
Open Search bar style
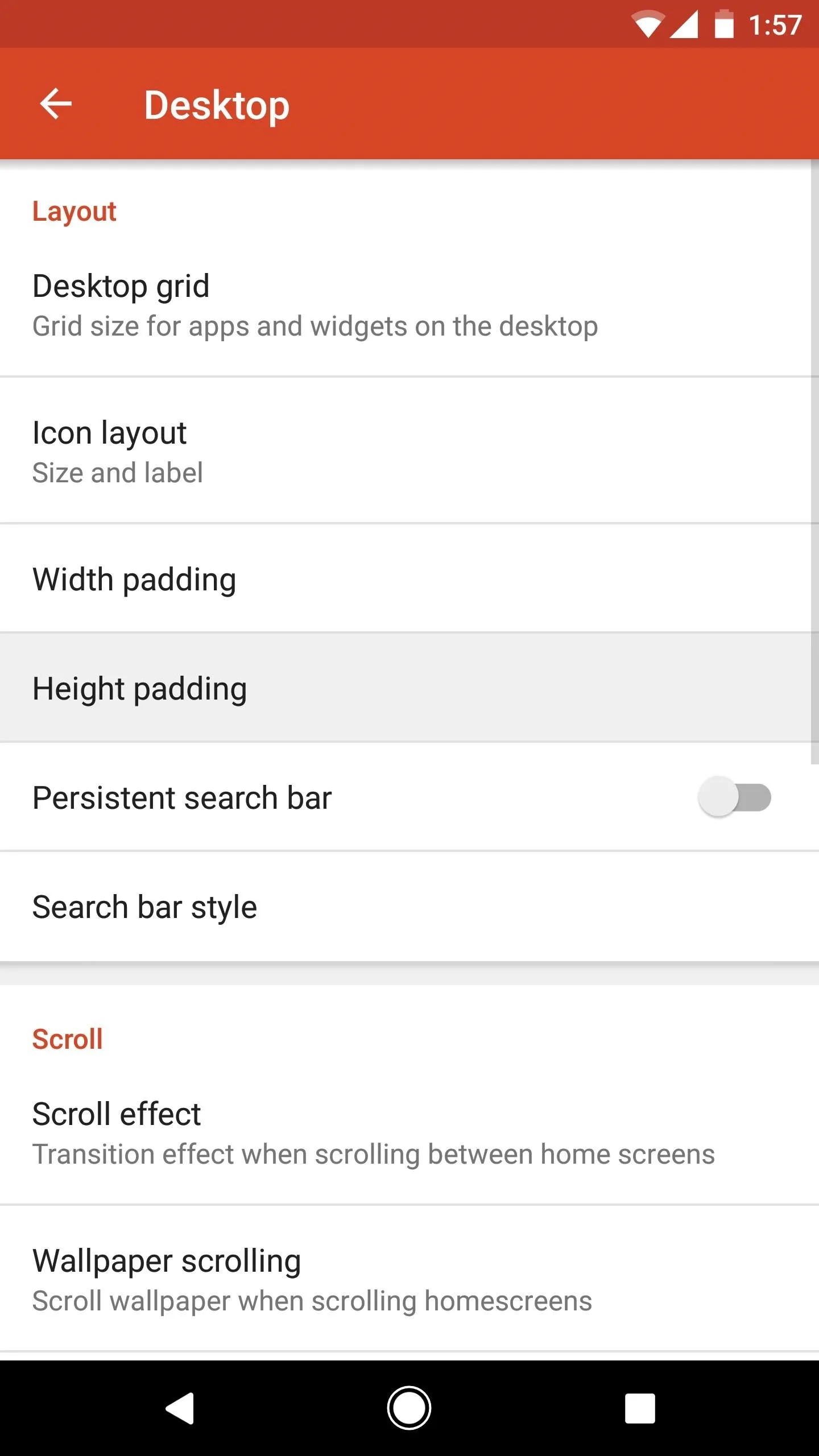[x=409, y=907]
